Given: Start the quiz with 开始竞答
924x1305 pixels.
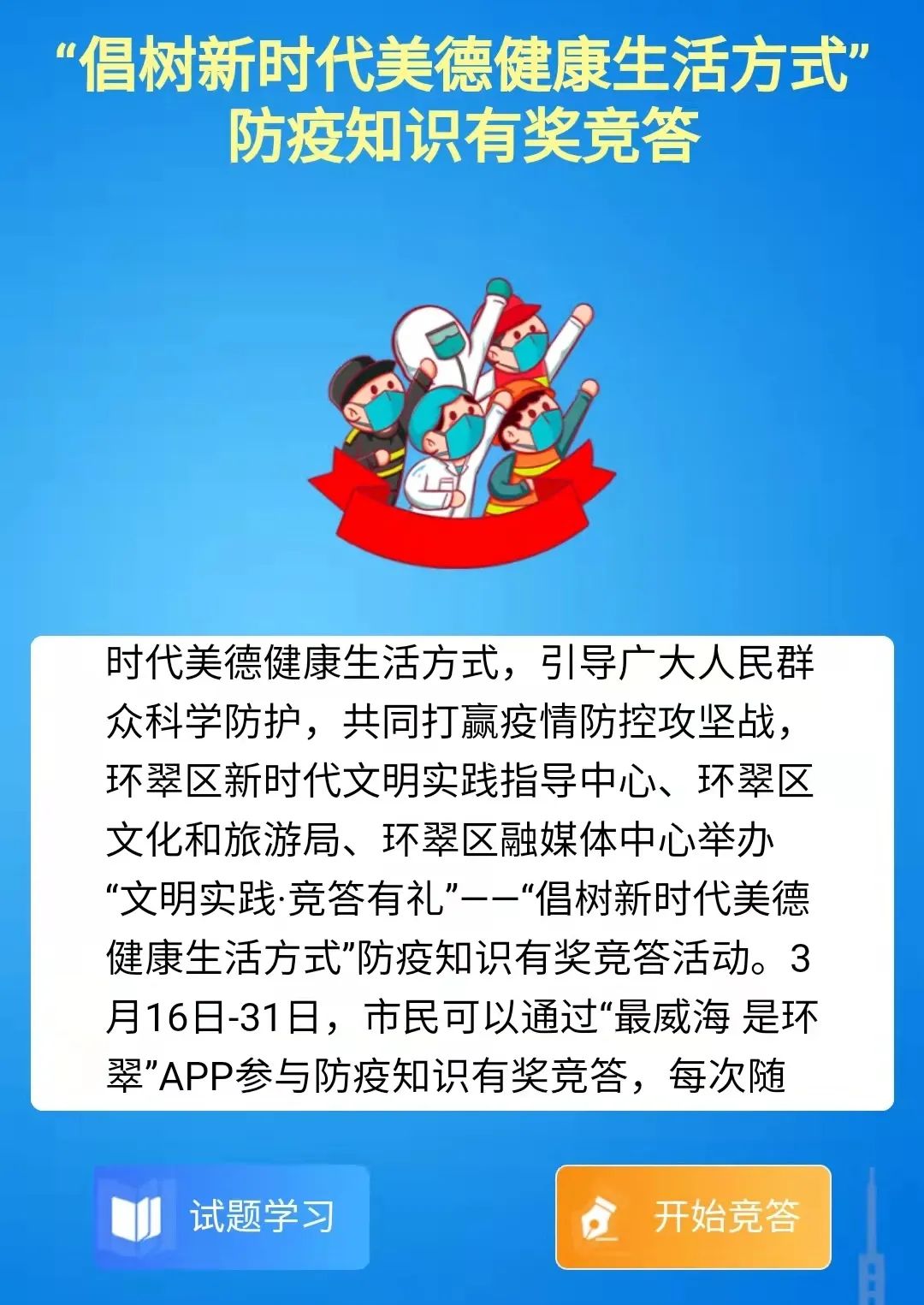Looking at the screenshot, I should pyautogui.click(x=693, y=1216).
